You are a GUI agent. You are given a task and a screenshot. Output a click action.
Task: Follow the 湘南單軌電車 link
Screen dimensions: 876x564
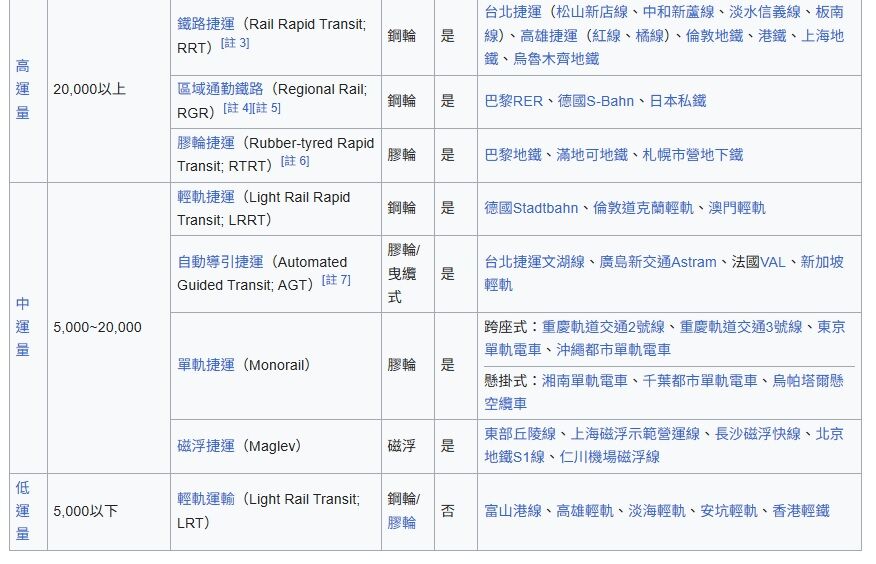pos(585,381)
